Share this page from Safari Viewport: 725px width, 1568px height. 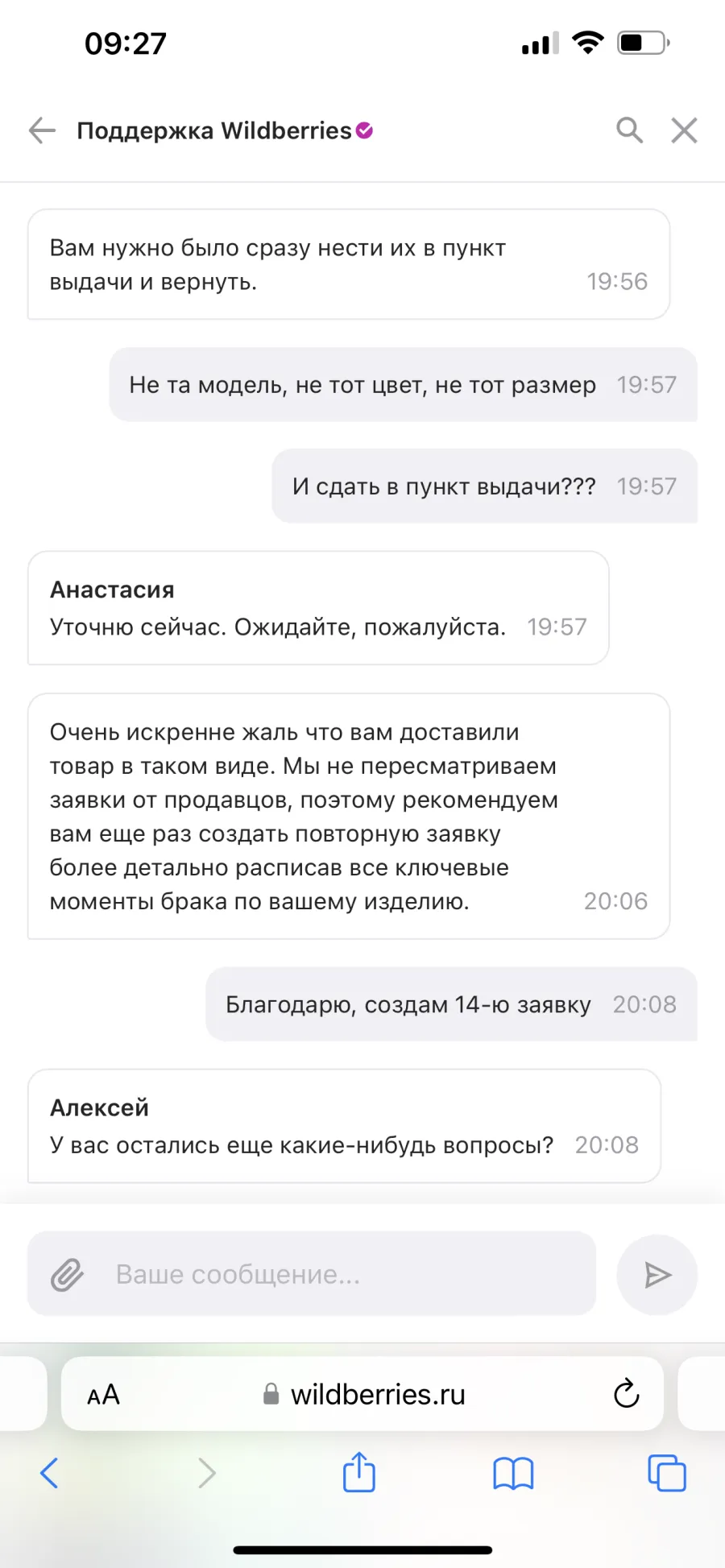(359, 1472)
